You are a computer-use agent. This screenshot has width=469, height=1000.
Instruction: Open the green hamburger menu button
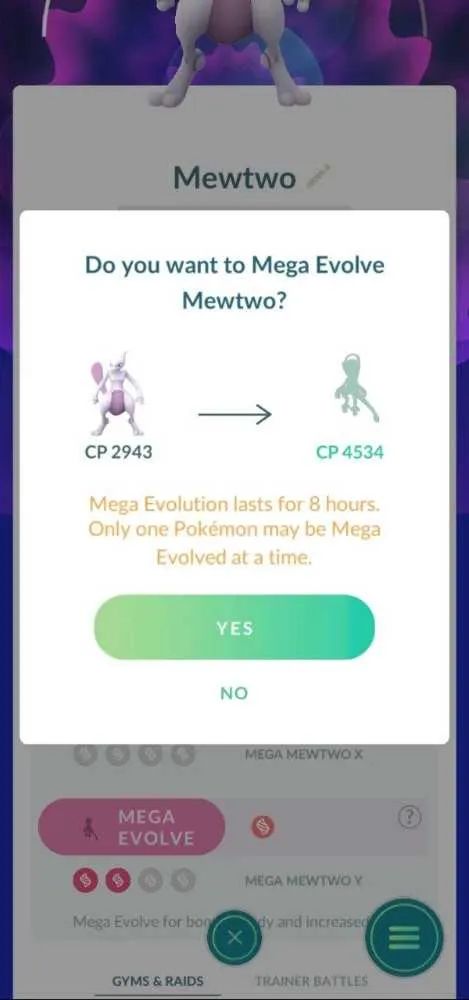(x=404, y=938)
